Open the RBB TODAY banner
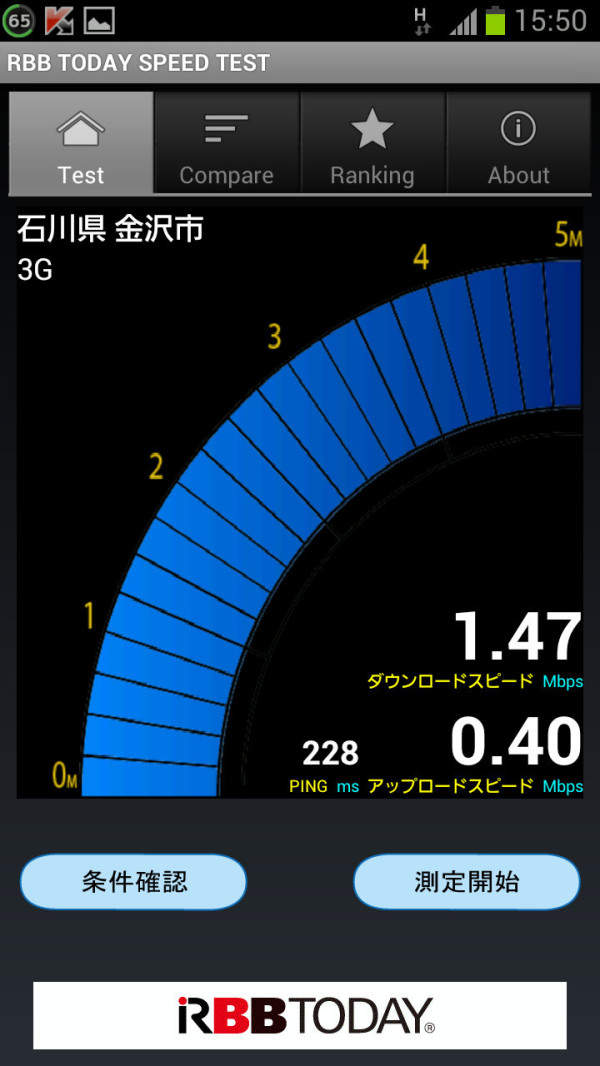Viewport: 600px width, 1066px height. click(300, 1015)
